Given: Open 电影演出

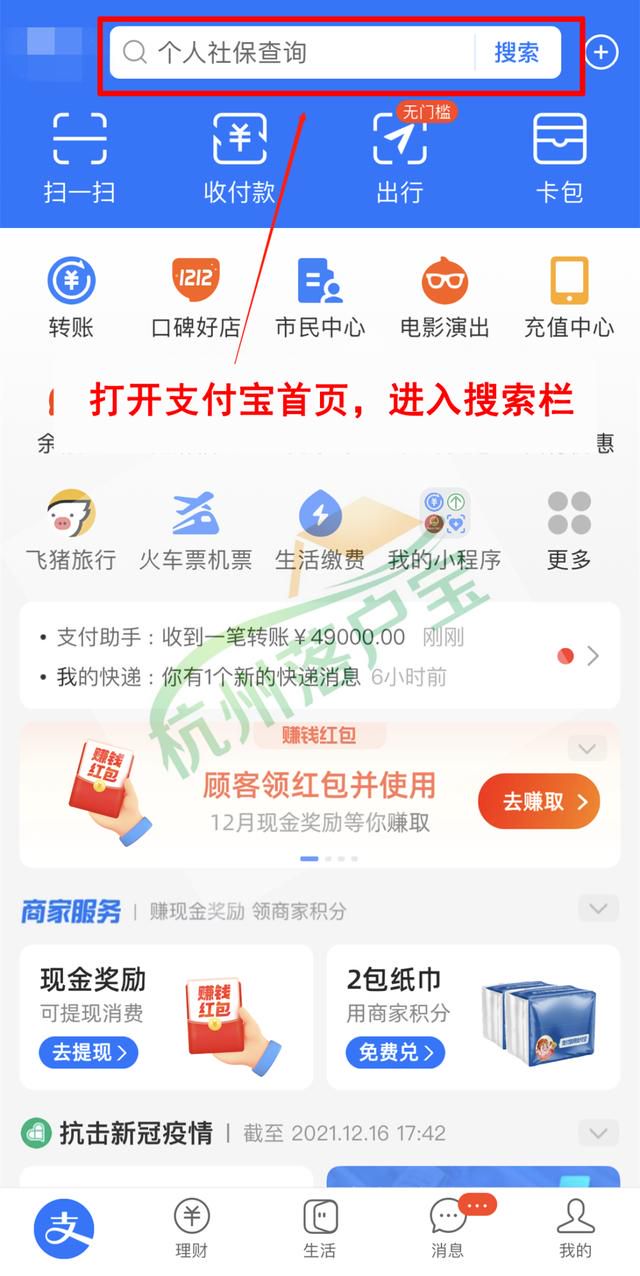Looking at the screenshot, I should [445, 297].
